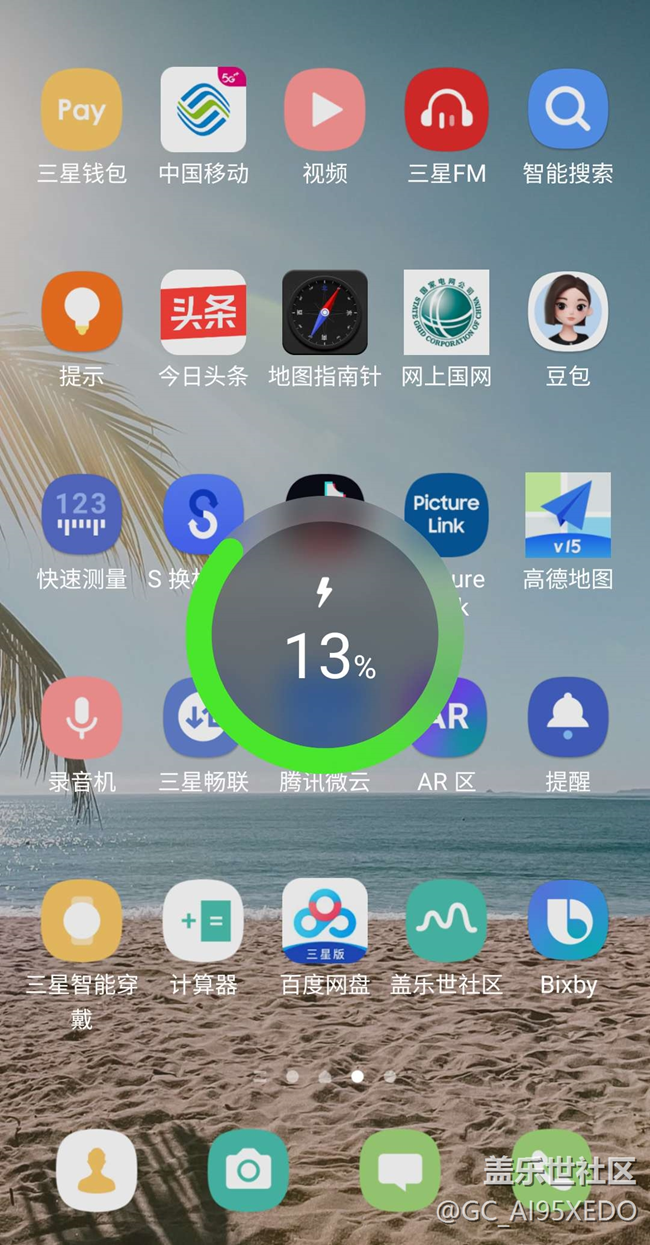Open the map compass app
The height and width of the screenshot is (1245, 650).
coord(325,313)
